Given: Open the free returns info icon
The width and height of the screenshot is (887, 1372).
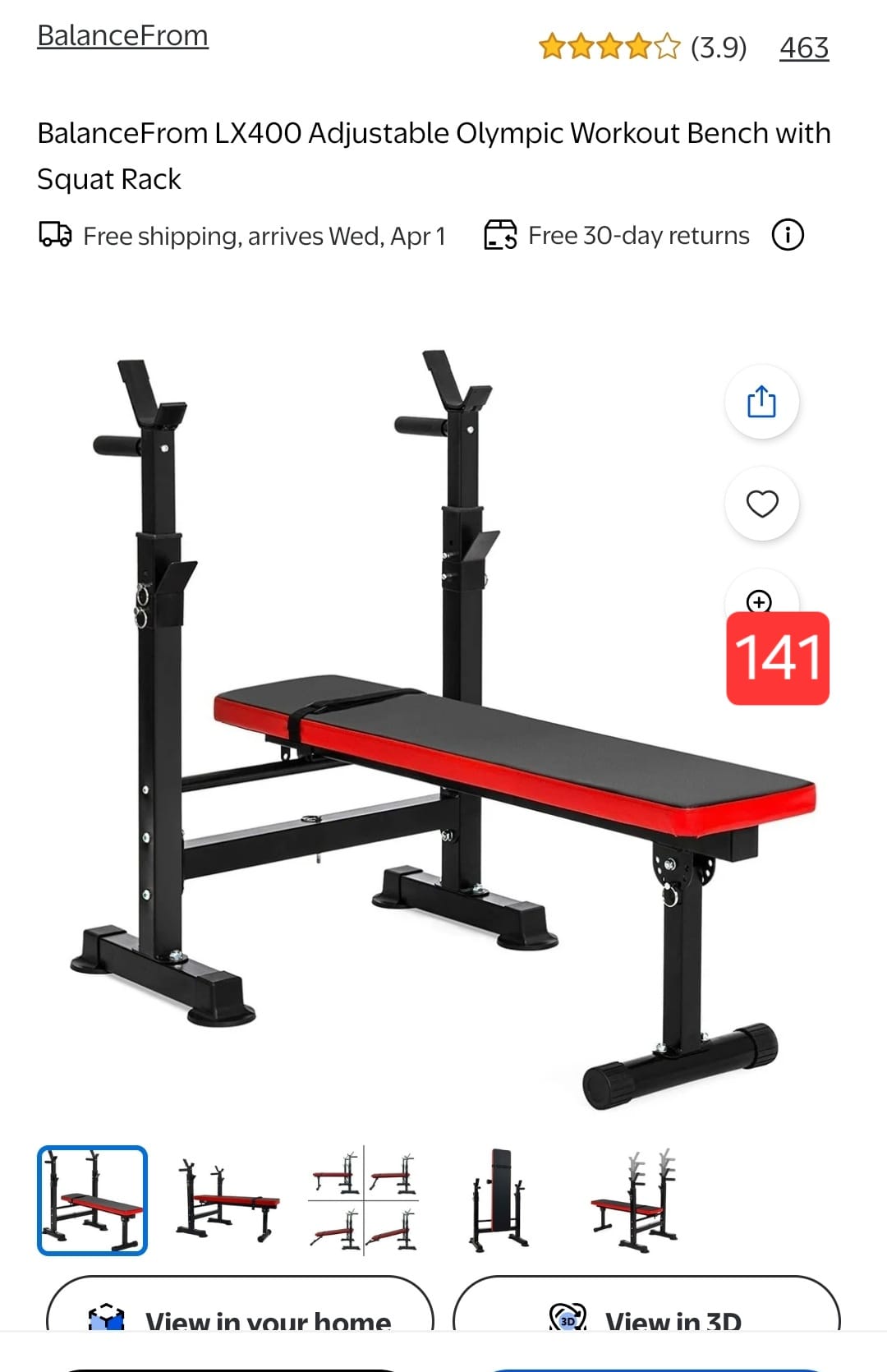Looking at the screenshot, I should [x=787, y=236].
